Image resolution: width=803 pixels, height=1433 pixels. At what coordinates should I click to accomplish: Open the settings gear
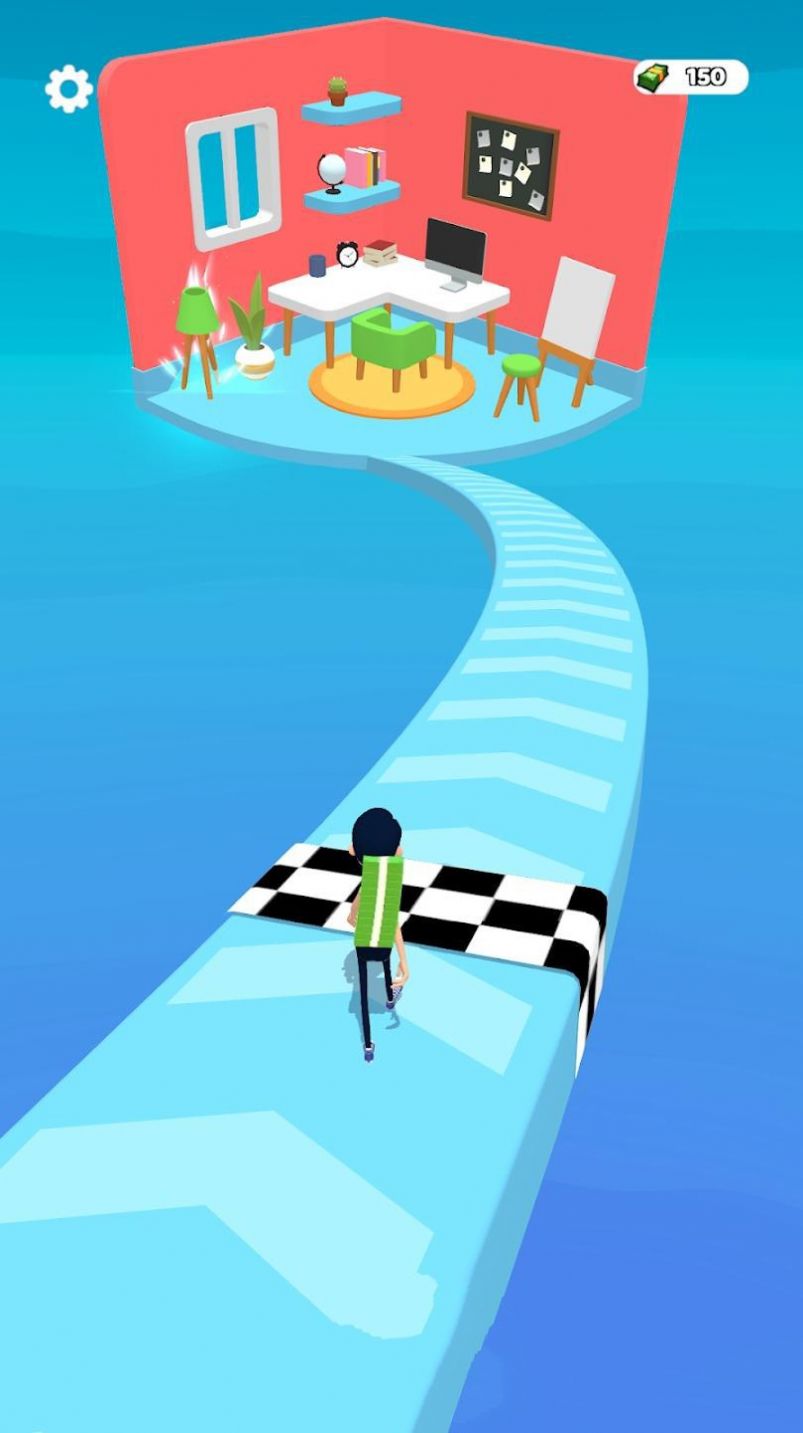(69, 89)
